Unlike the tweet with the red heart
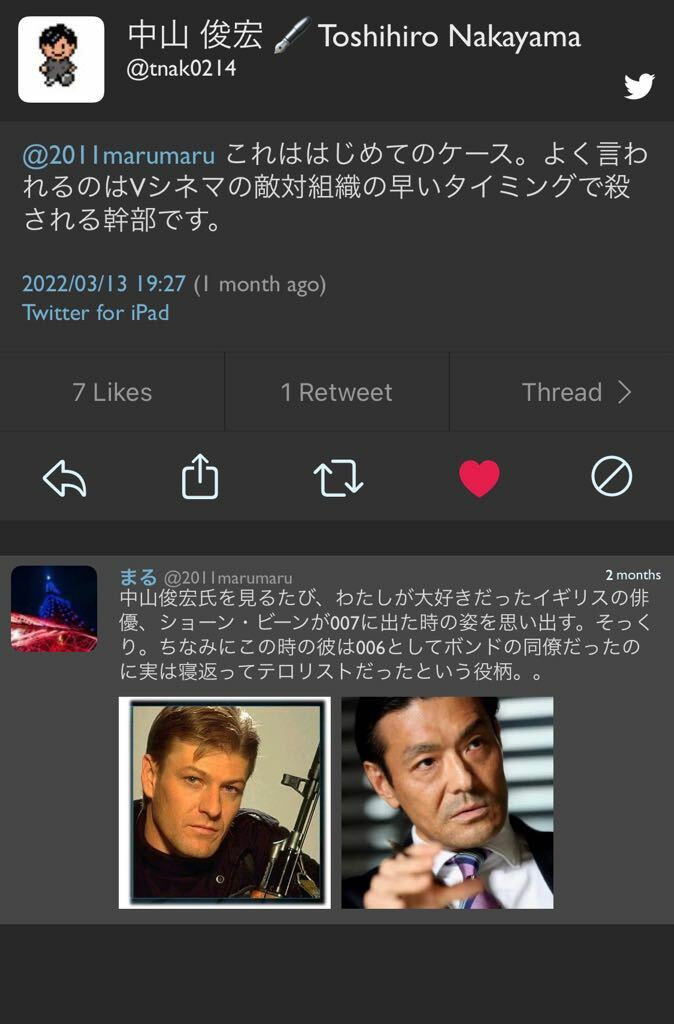This screenshot has height=1024, width=674. pos(479,478)
